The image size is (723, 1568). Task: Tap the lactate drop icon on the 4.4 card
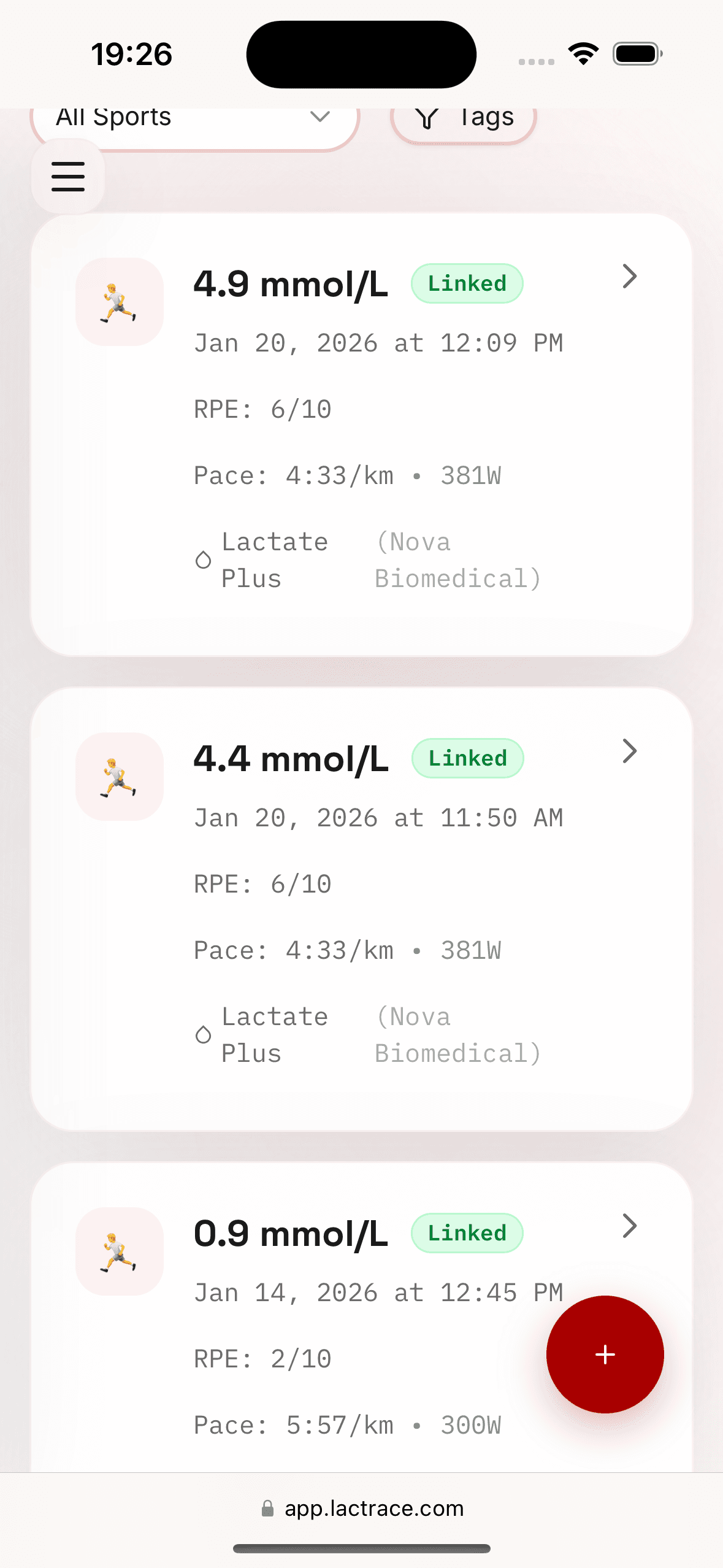point(203,1035)
